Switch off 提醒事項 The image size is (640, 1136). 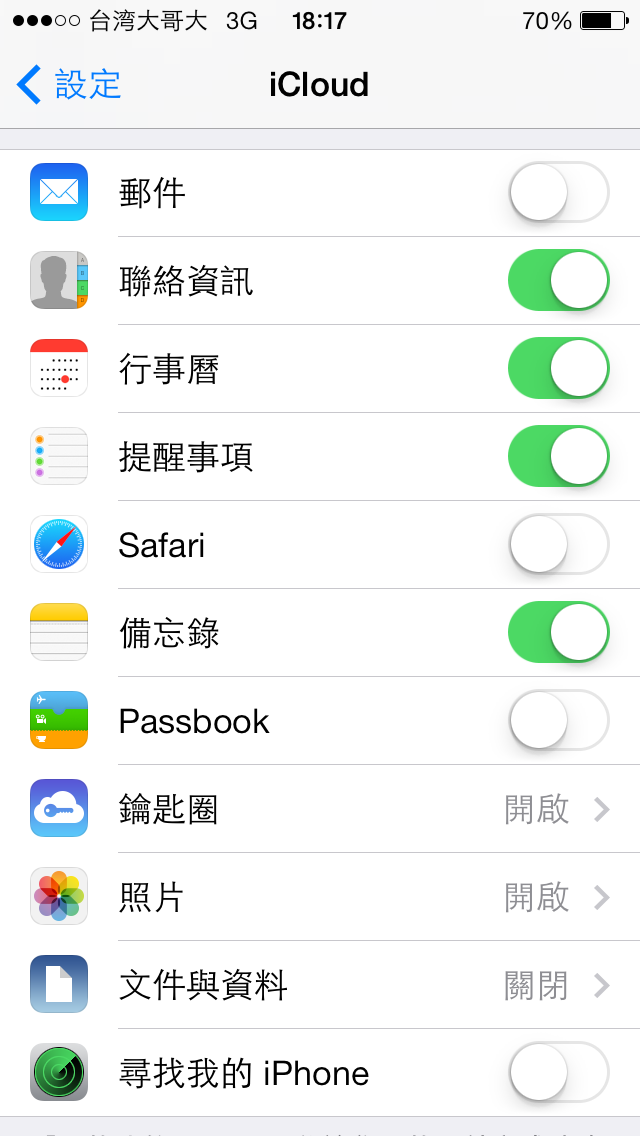pos(559,456)
